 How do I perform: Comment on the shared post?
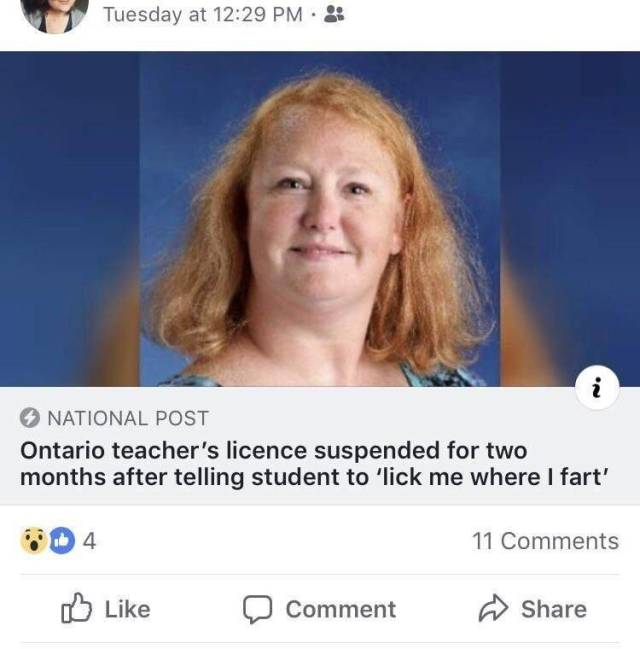[x=320, y=609]
